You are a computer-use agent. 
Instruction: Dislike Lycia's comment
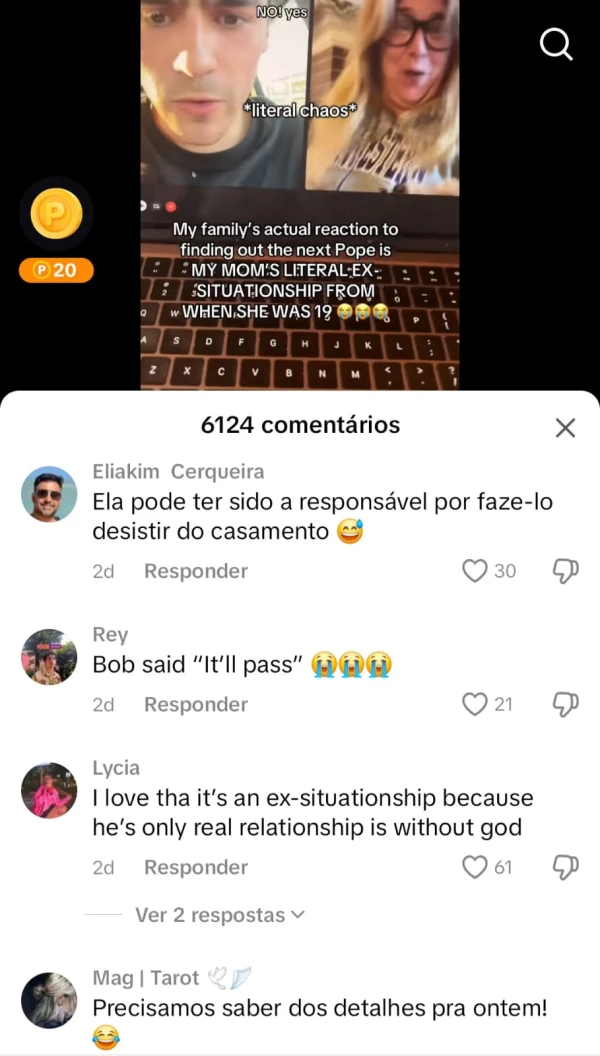(x=566, y=867)
